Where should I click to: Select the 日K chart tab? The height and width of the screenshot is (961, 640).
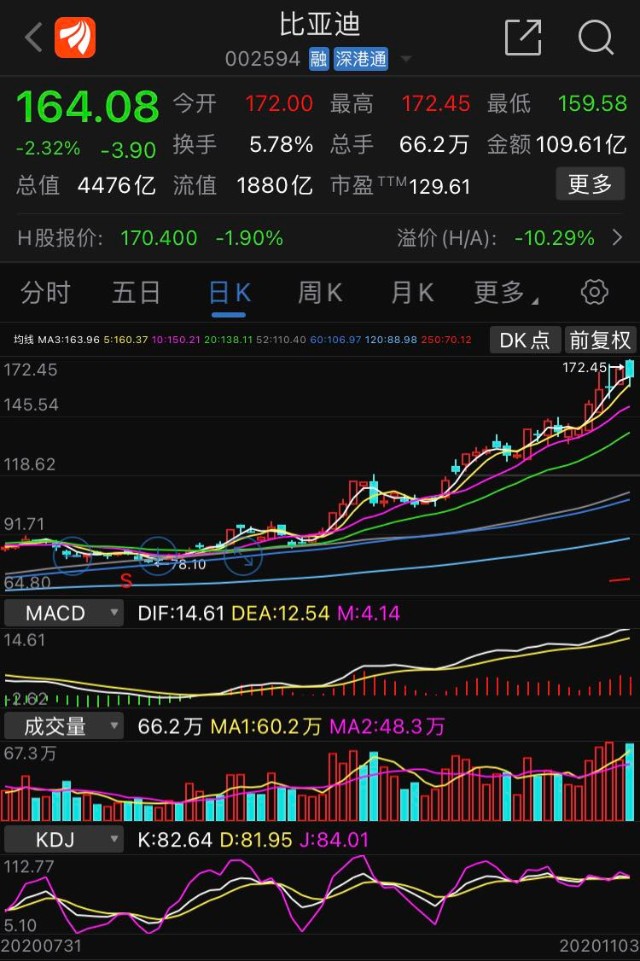[229, 292]
